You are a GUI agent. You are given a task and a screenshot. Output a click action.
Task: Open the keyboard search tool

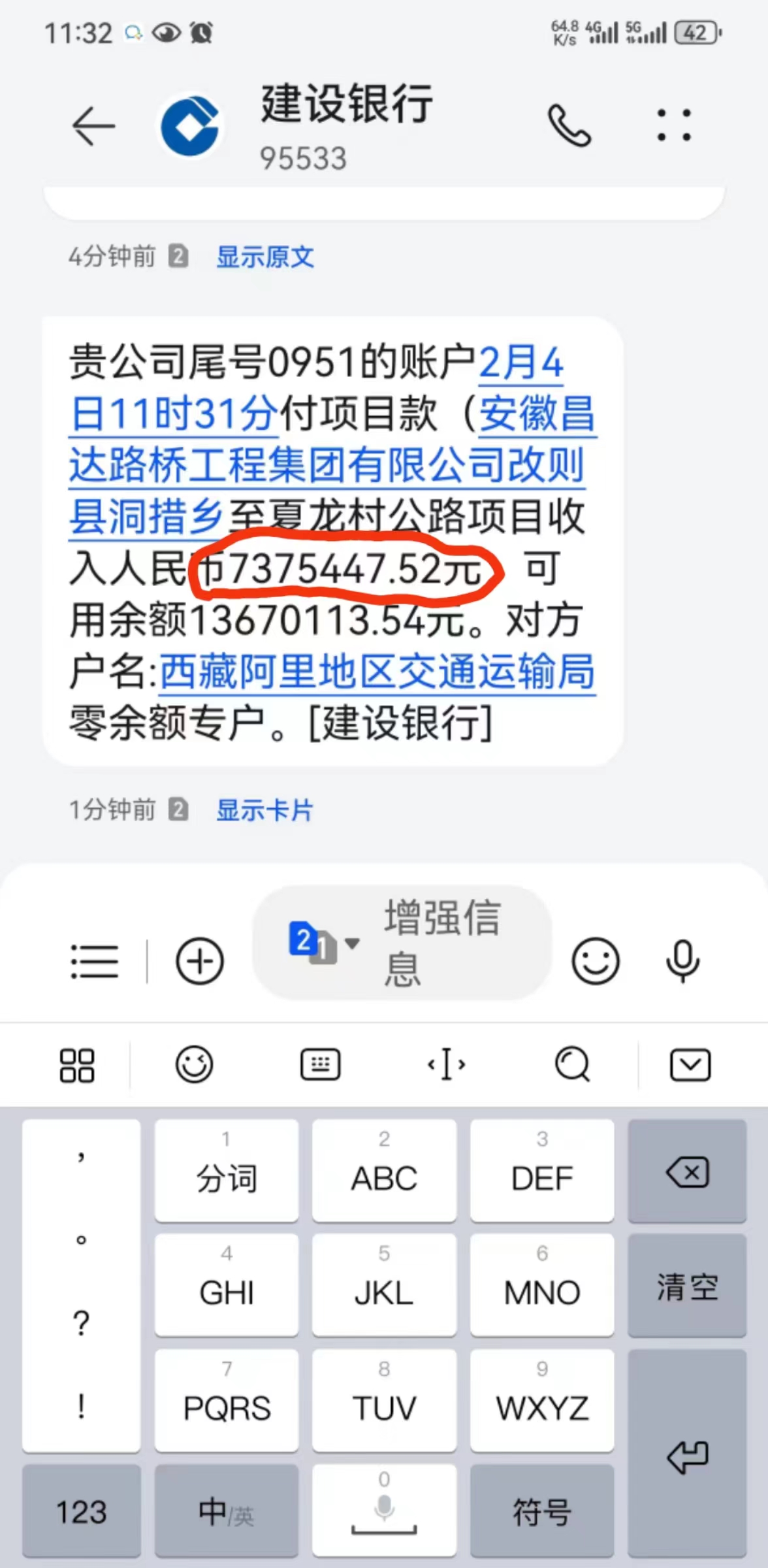[572, 1066]
